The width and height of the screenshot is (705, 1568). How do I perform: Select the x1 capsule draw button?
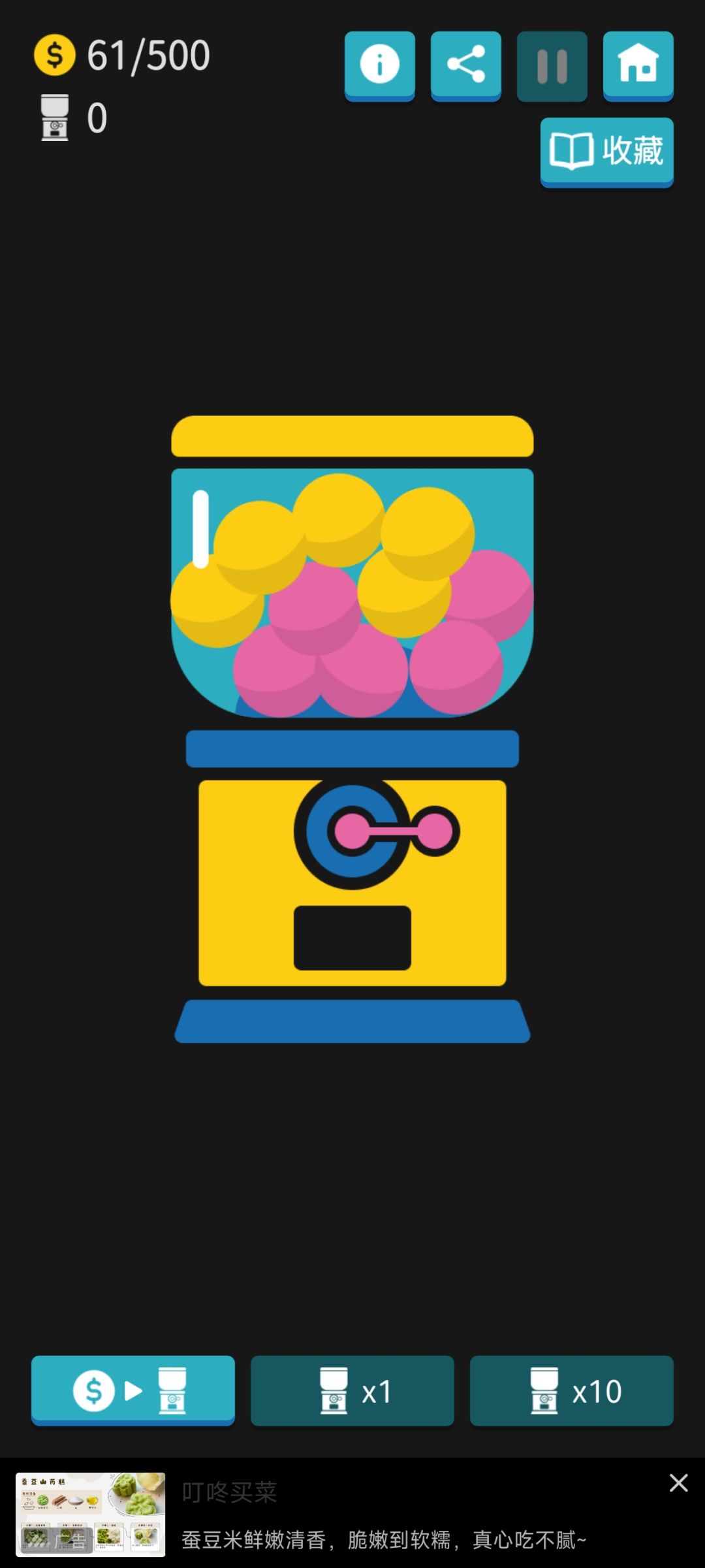point(352,1390)
